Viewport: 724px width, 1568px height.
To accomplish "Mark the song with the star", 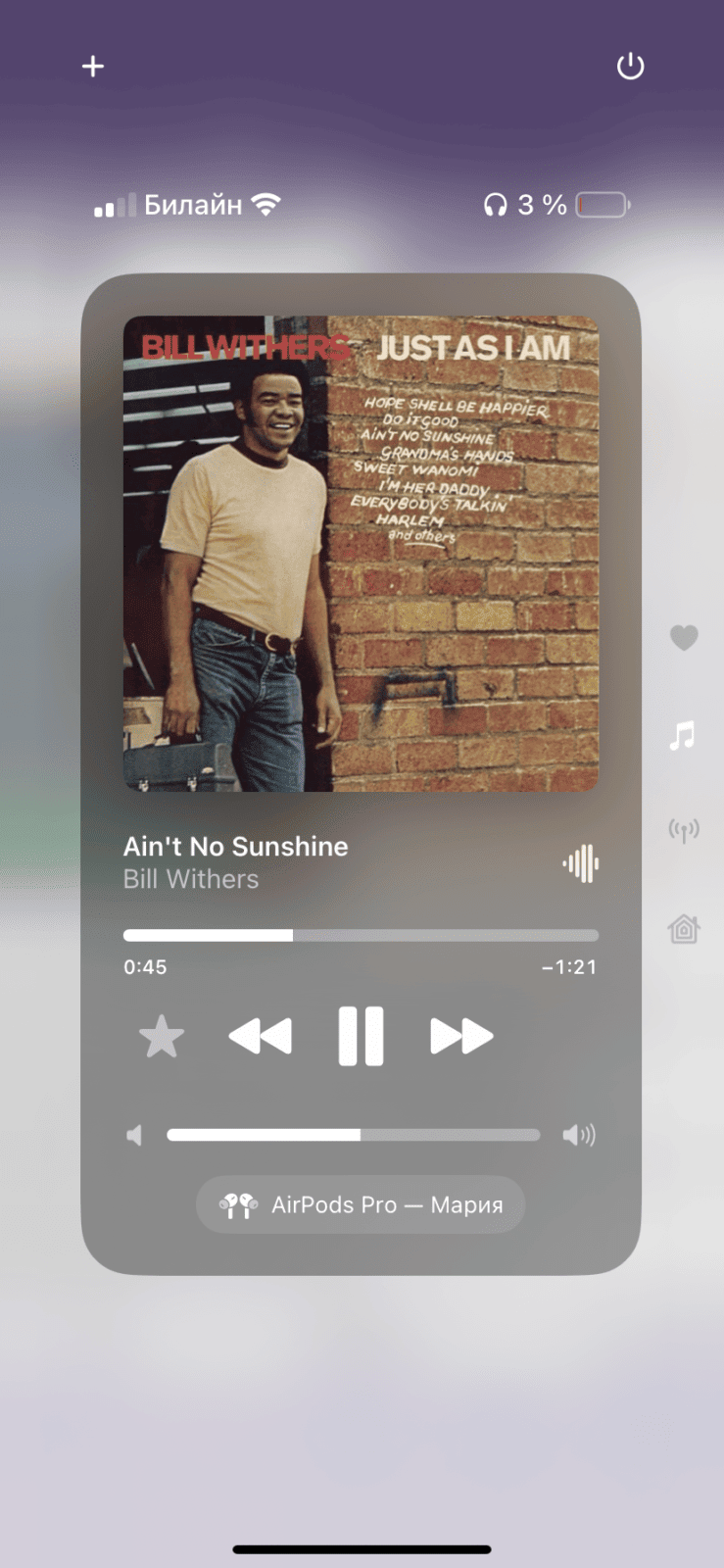I will coord(162,1037).
